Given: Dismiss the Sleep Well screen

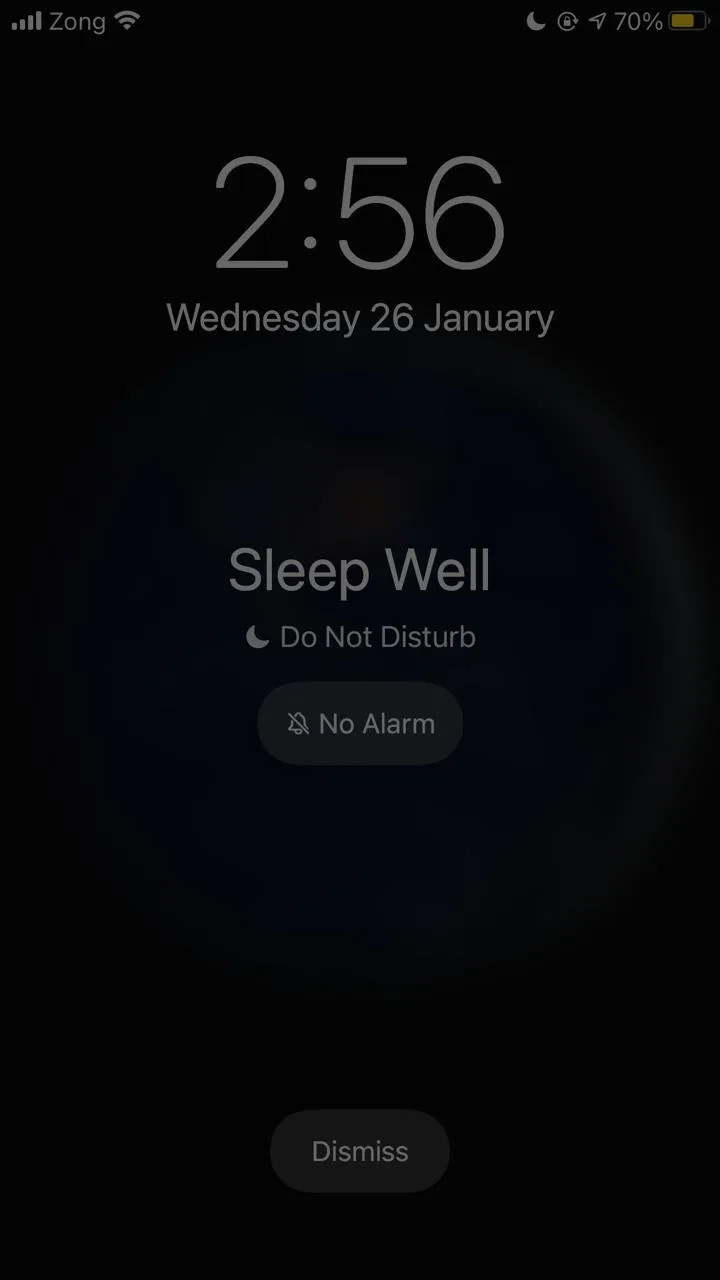Looking at the screenshot, I should [x=360, y=1151].
